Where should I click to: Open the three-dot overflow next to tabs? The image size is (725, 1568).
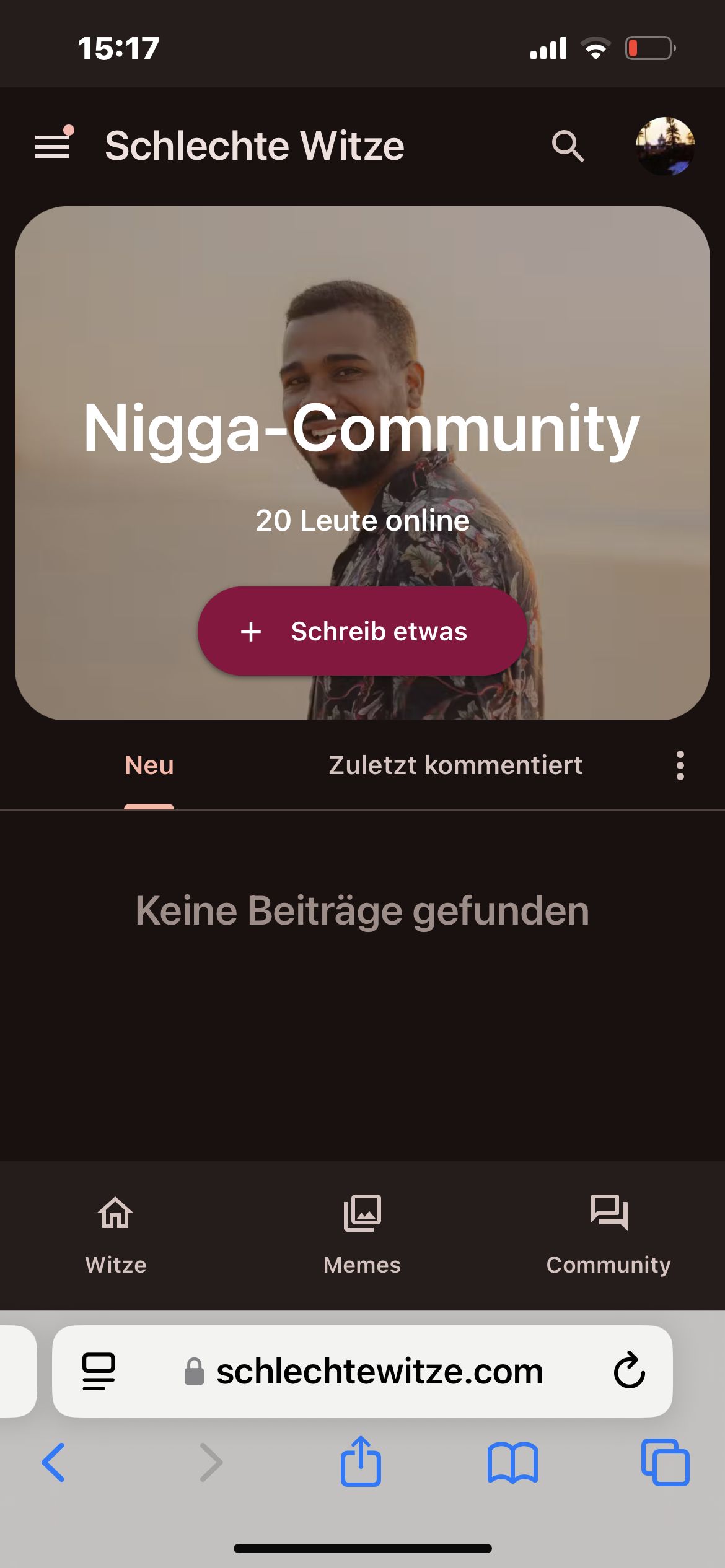680,765
